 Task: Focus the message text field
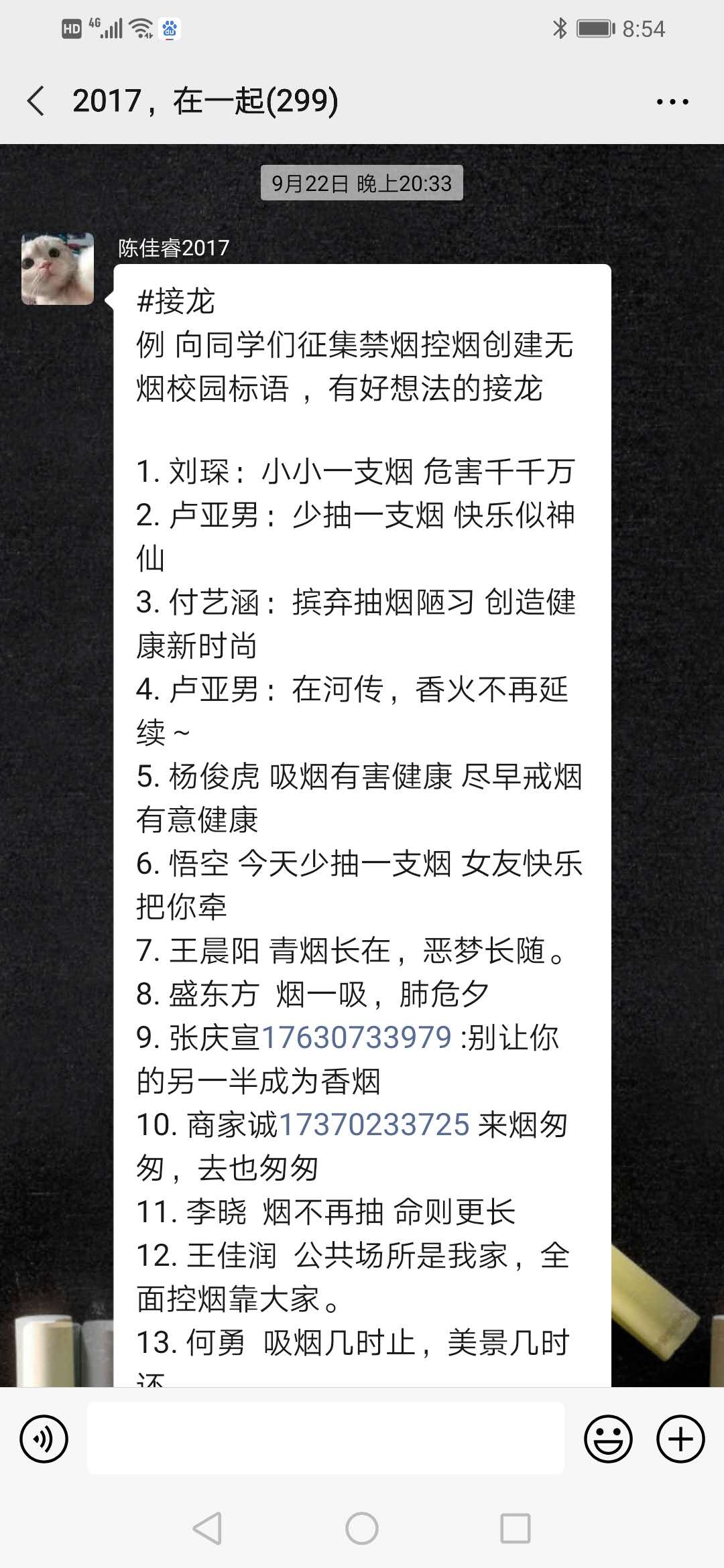click(326, 1438)
